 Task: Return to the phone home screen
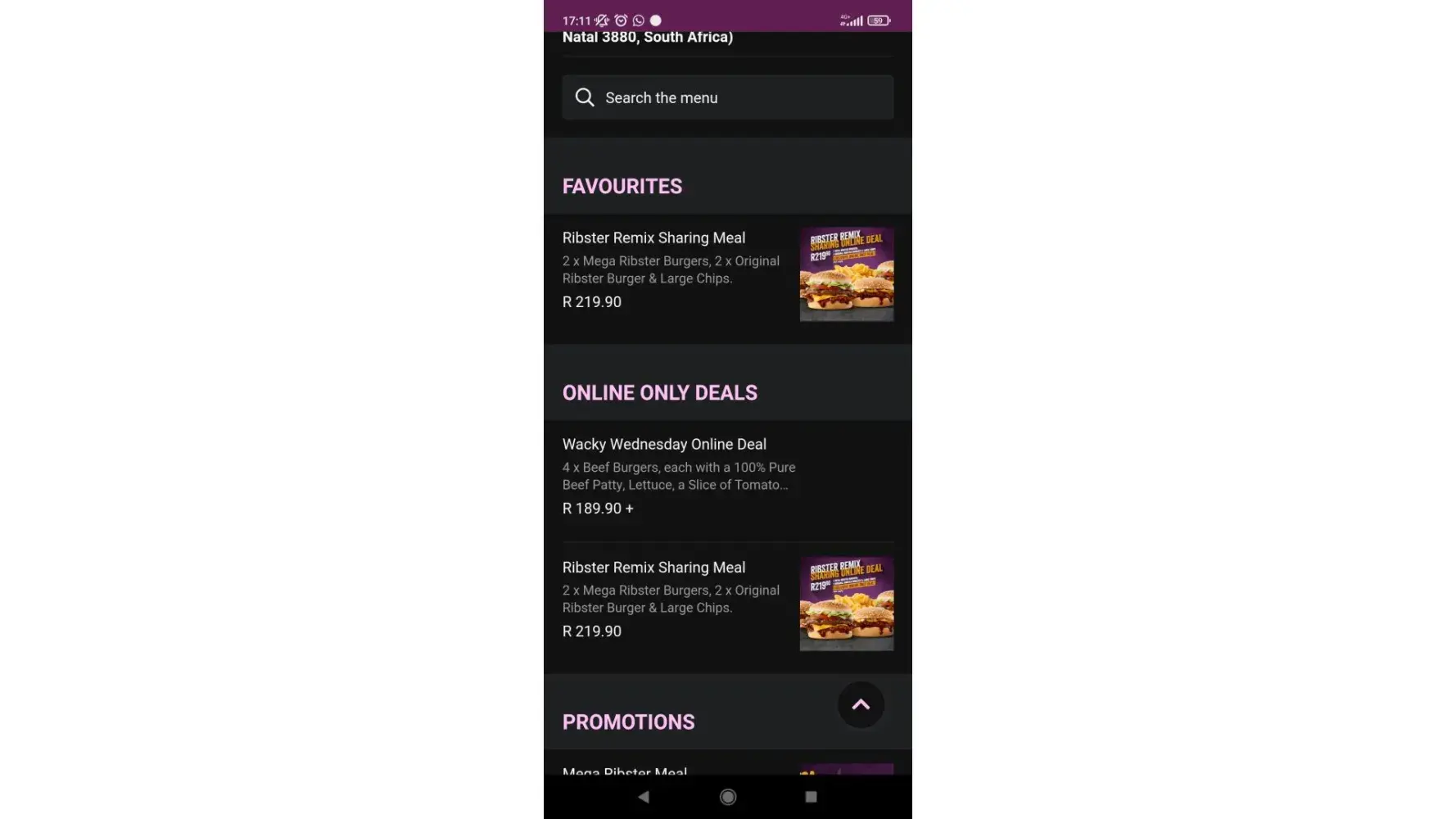727,797
